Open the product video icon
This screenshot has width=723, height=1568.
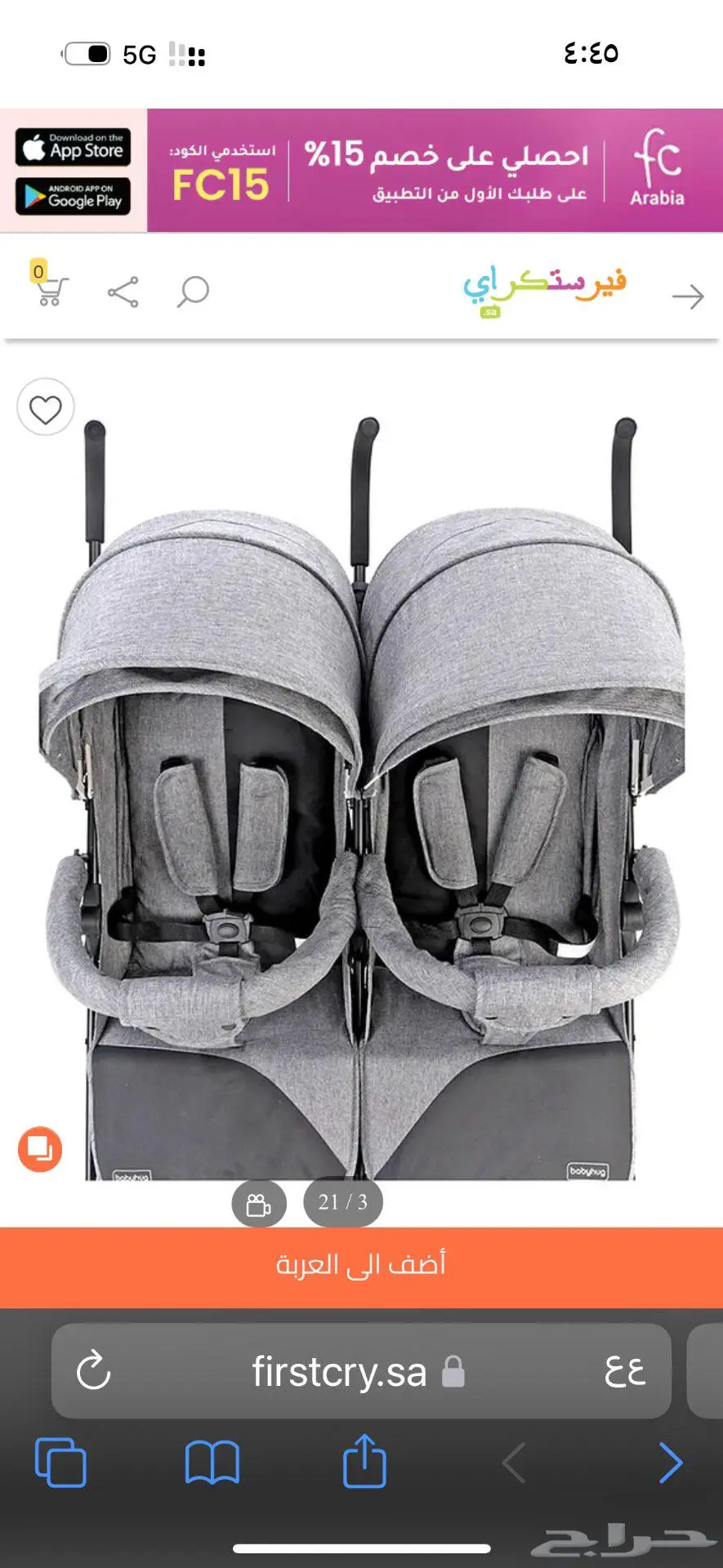pyautogui.click(x=259, y=1205)
